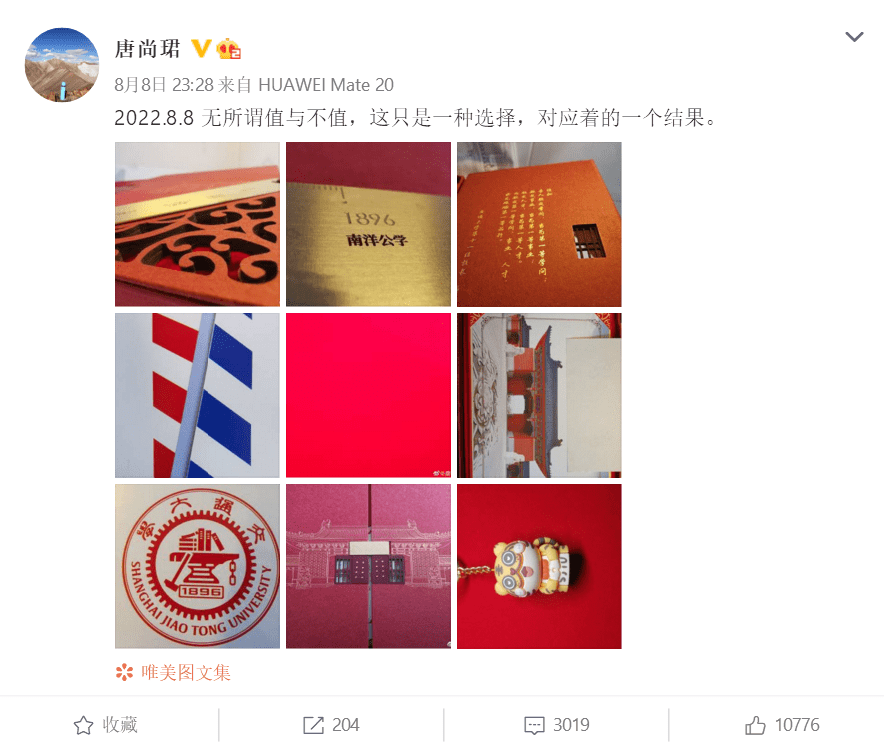
Task: Like this post with 10776 likes
Action: coord(782,725)
